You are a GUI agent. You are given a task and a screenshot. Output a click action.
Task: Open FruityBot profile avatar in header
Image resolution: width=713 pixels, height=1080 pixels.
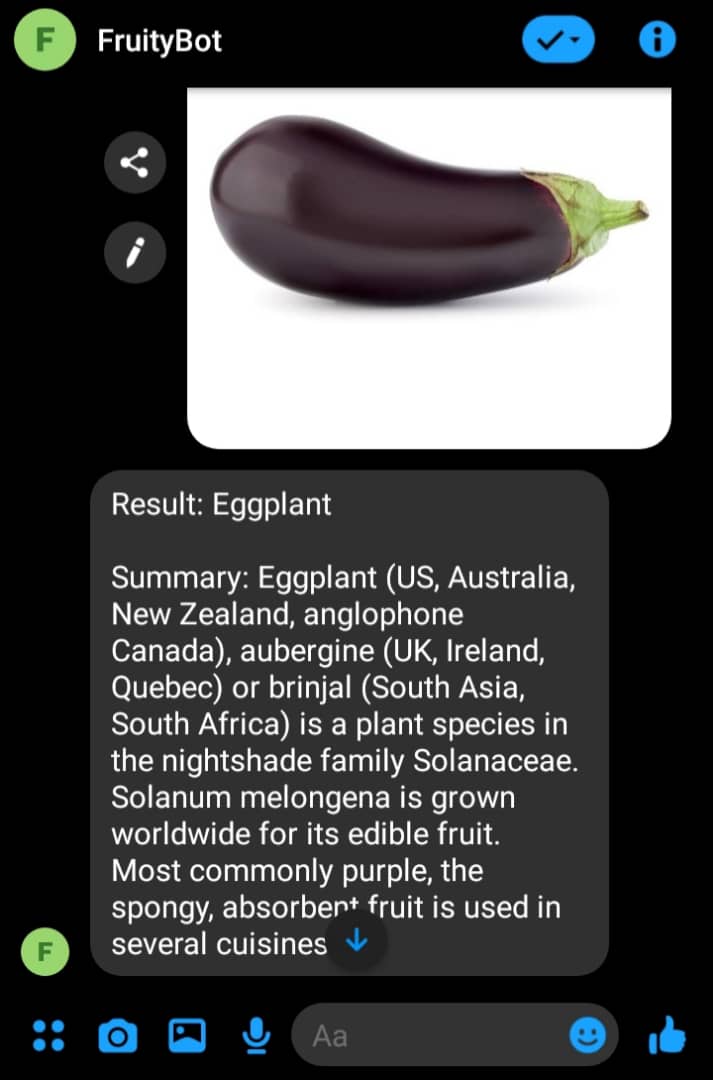click(45, 40)
